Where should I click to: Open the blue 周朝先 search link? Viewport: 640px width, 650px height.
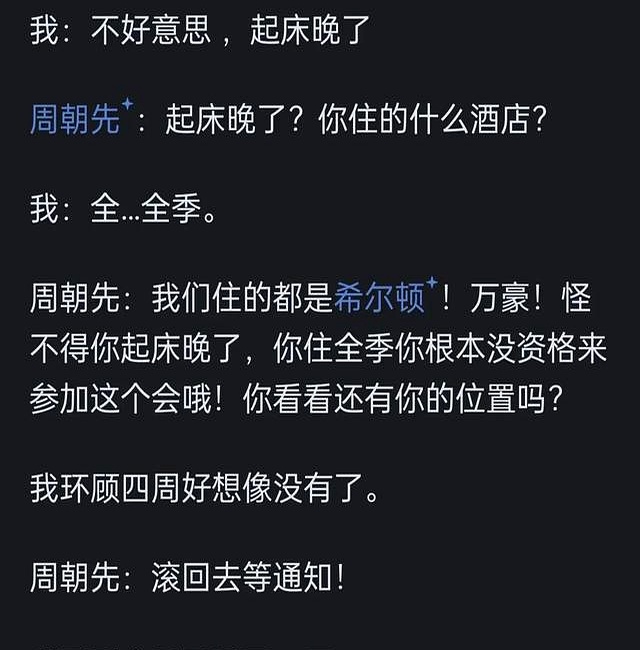click(76, 121)
